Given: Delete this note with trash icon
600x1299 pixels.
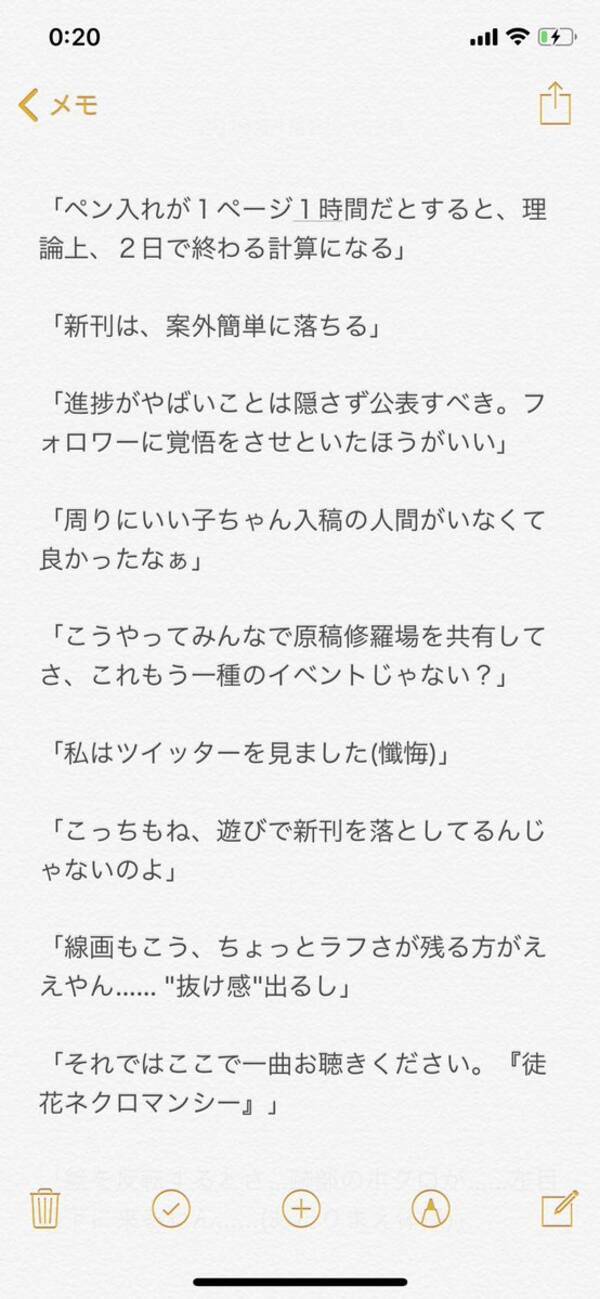Looking at the screenshot, I should 44,1208.
